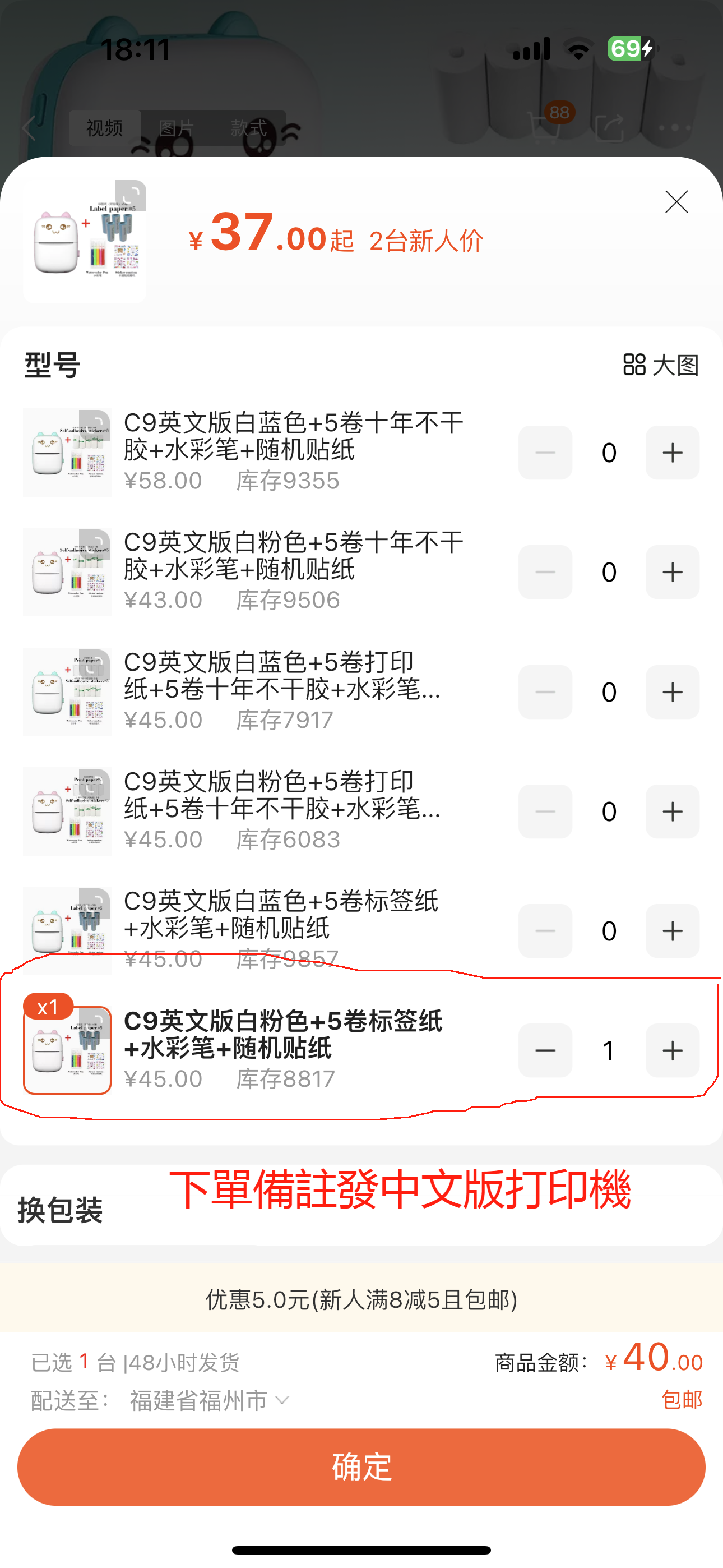The width and height of the screenshot is (723, 1568).
Task: Close the model selection sheet
Action: tap(676, 202)
